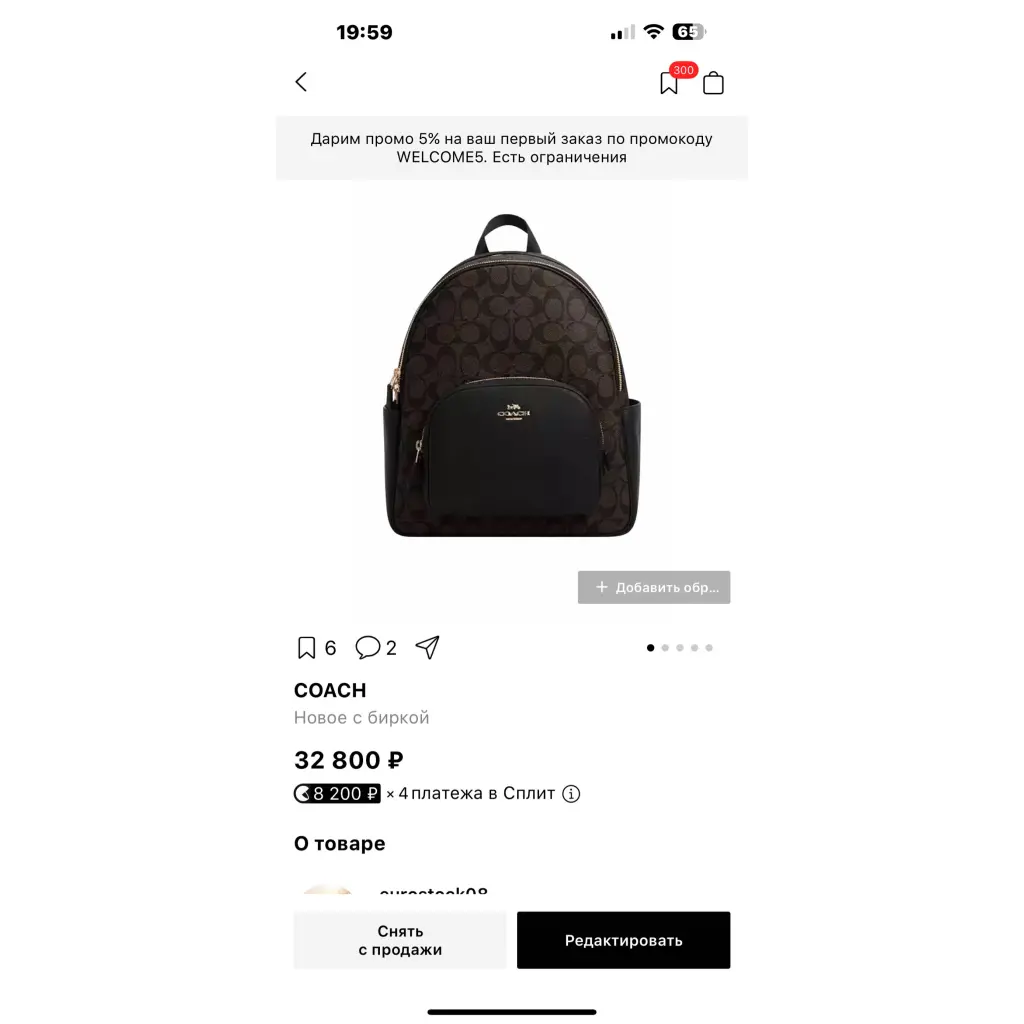Bookmark this COACH backpack listing
This screenshot has height=1024, width=1024.
(x=307, y=648)
